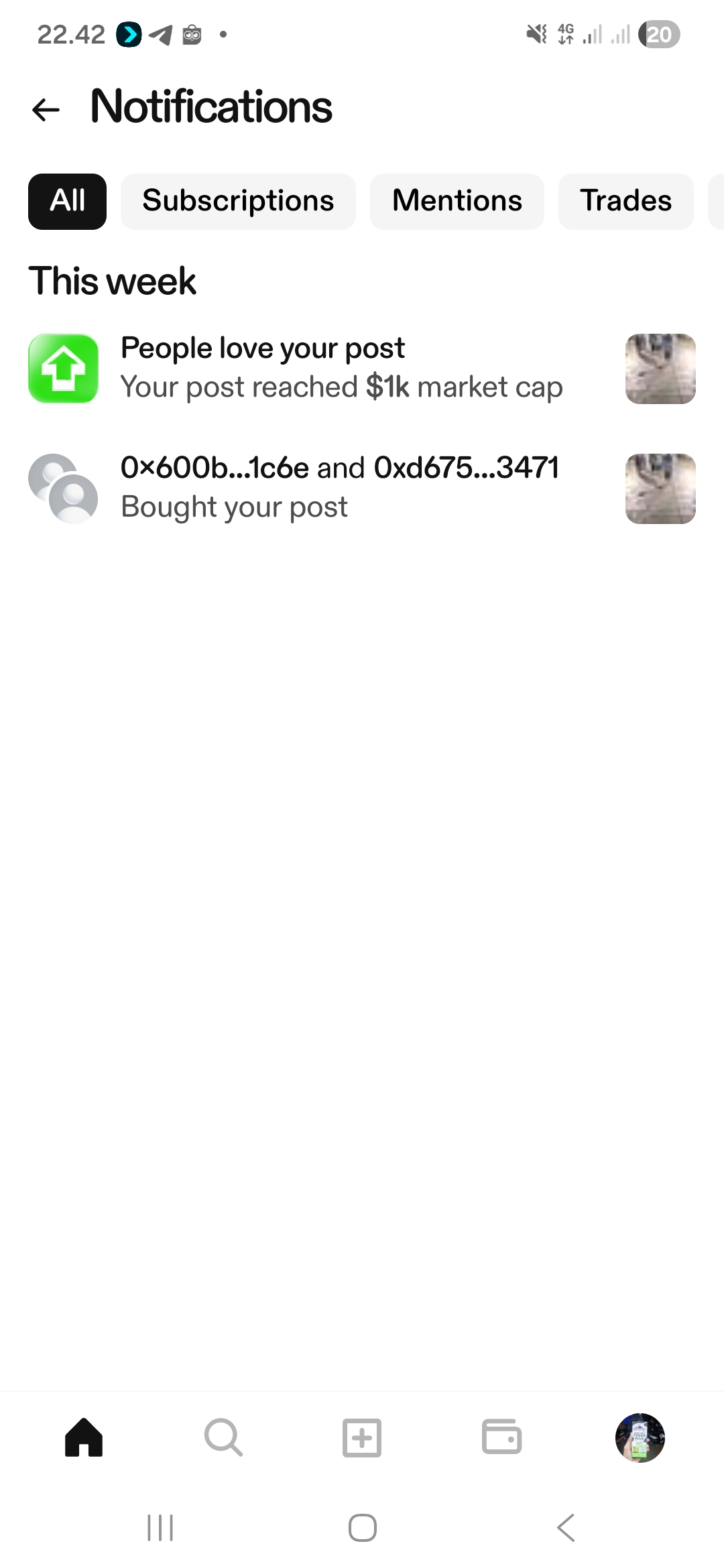724x1568 pixels.
Task: Show Mentions notifications
Action: coord(457,201)
